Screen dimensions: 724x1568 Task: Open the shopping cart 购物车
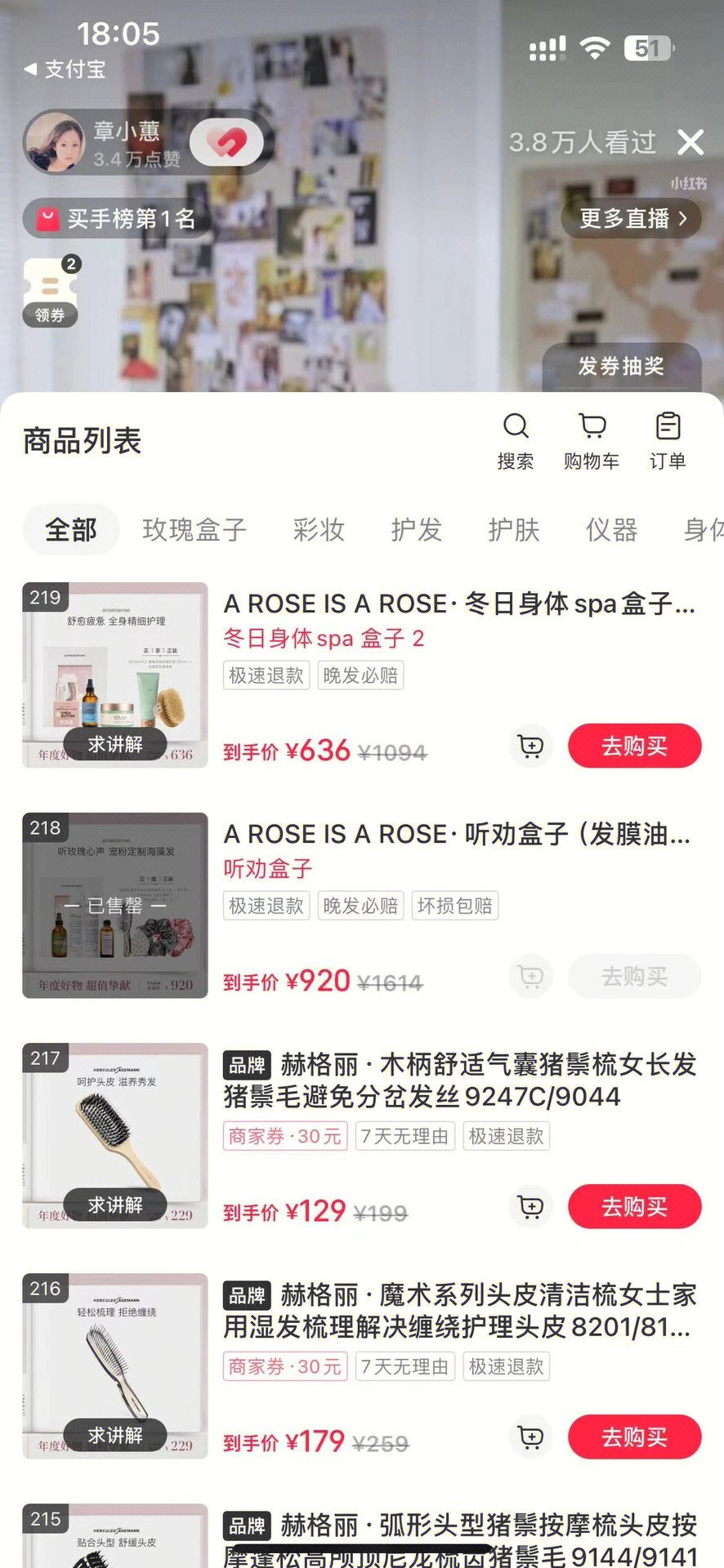[x=592, y=441]
